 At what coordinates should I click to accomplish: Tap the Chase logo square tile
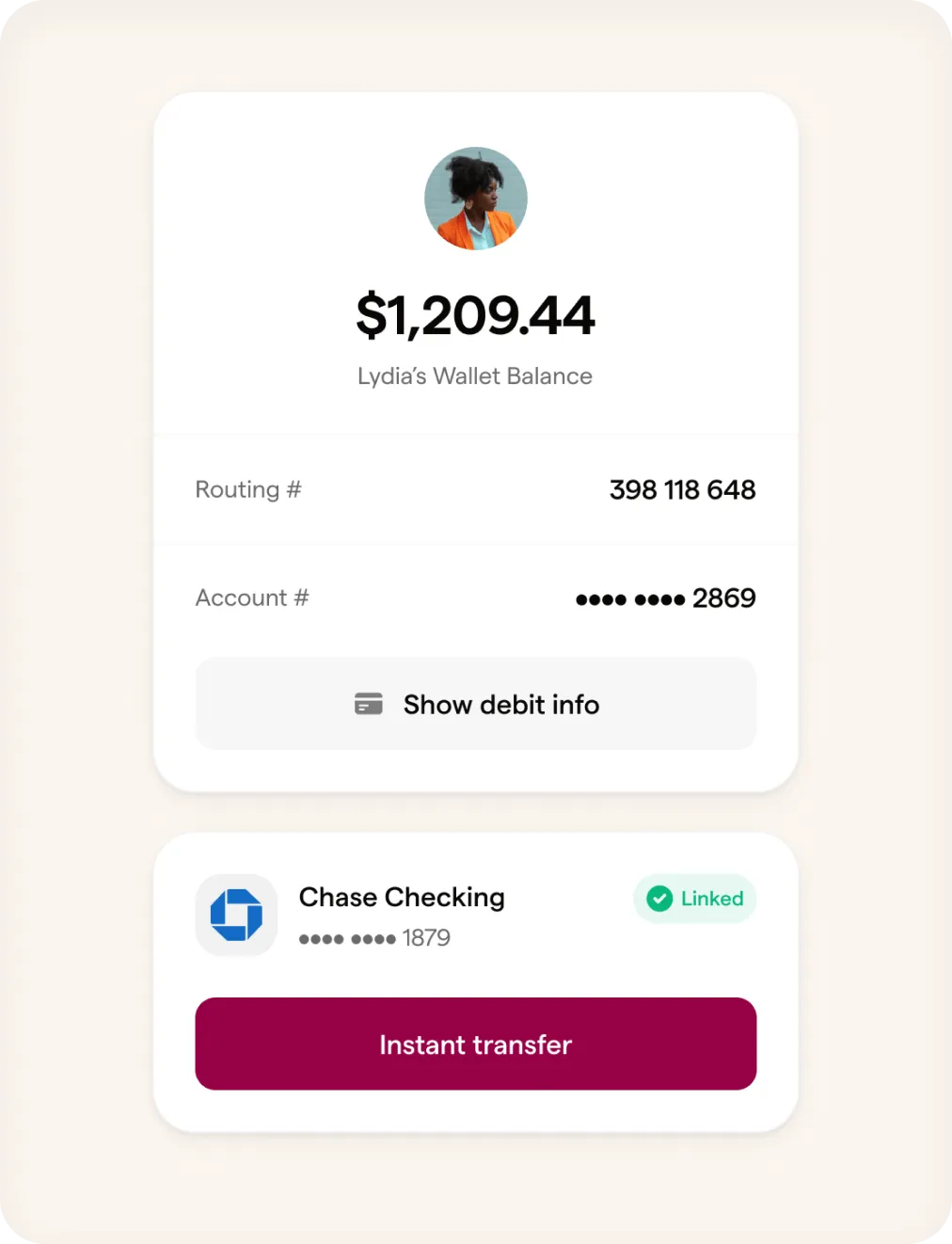[x=236, y=914]
